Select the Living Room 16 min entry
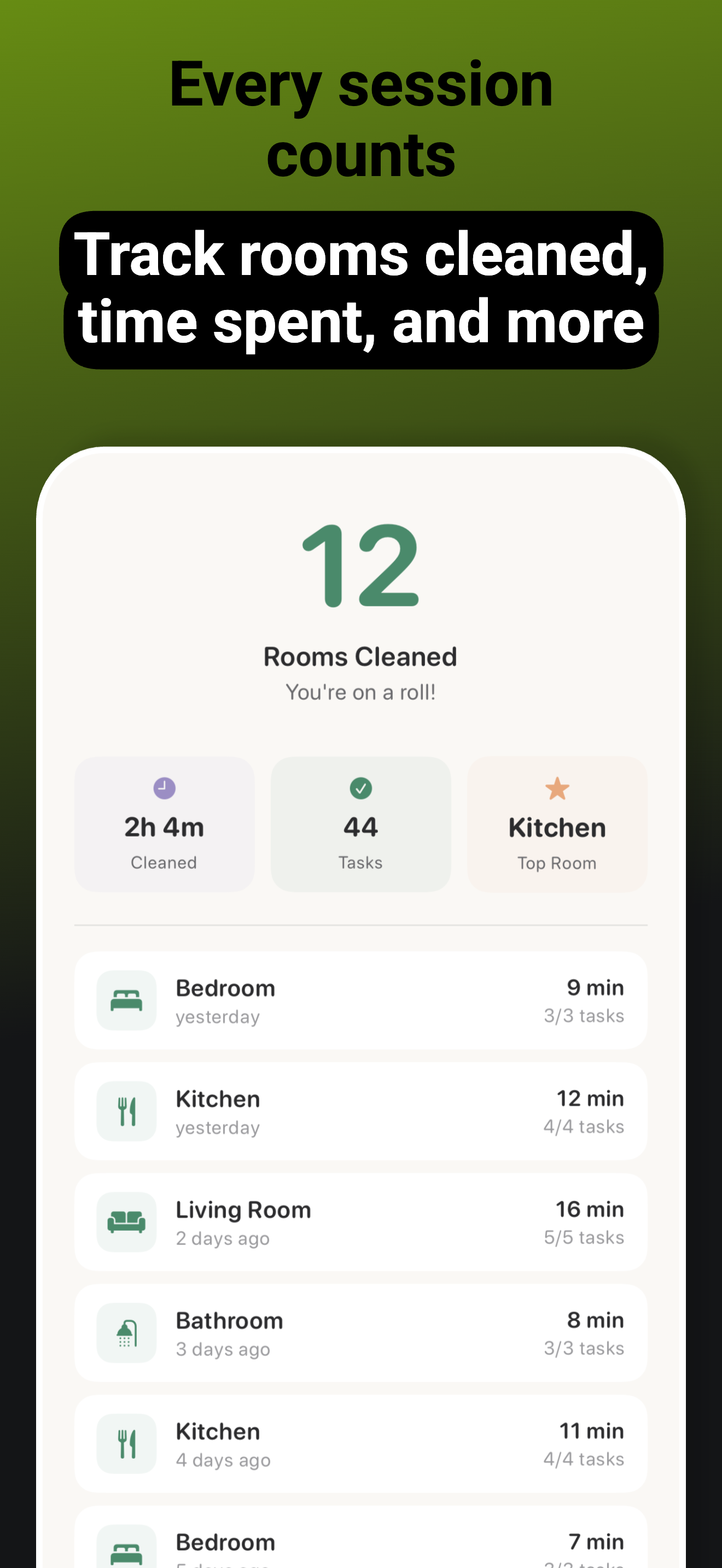The height and width of the screenshot is (1568, 722). (x=360, y=1222)
